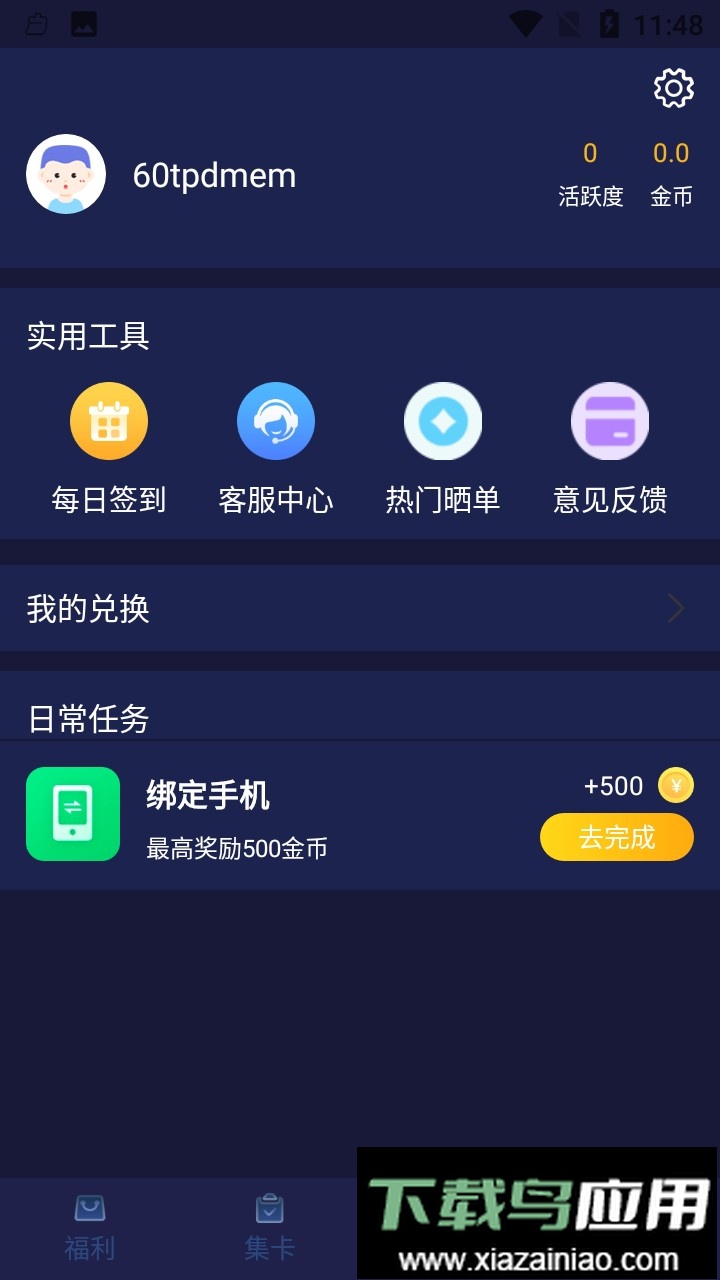Tap the 金币 balance showing 0.0
Screen dimensions: 720x1280
670,175
